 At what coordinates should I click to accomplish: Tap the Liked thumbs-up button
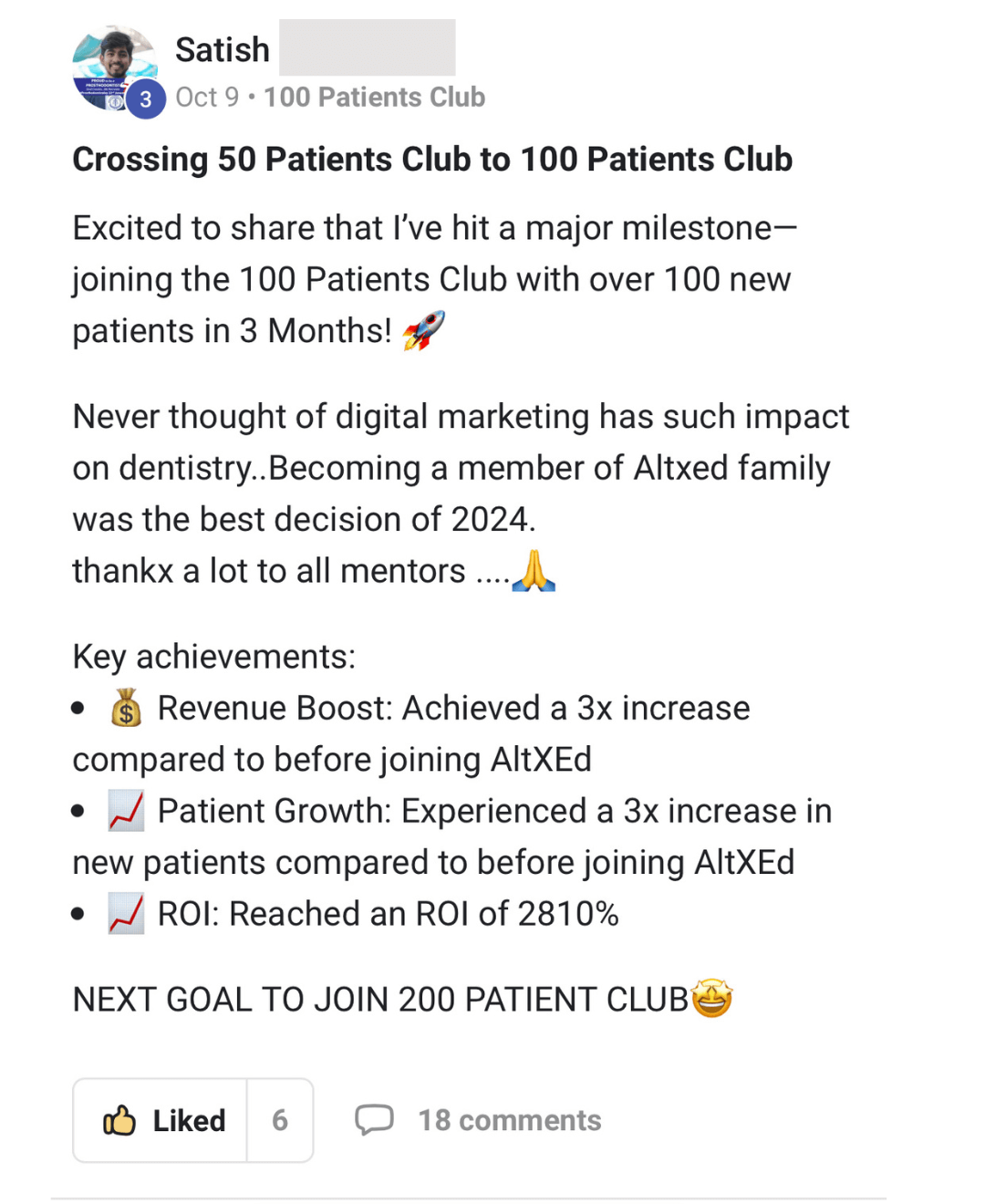(x=162, y=1120)
